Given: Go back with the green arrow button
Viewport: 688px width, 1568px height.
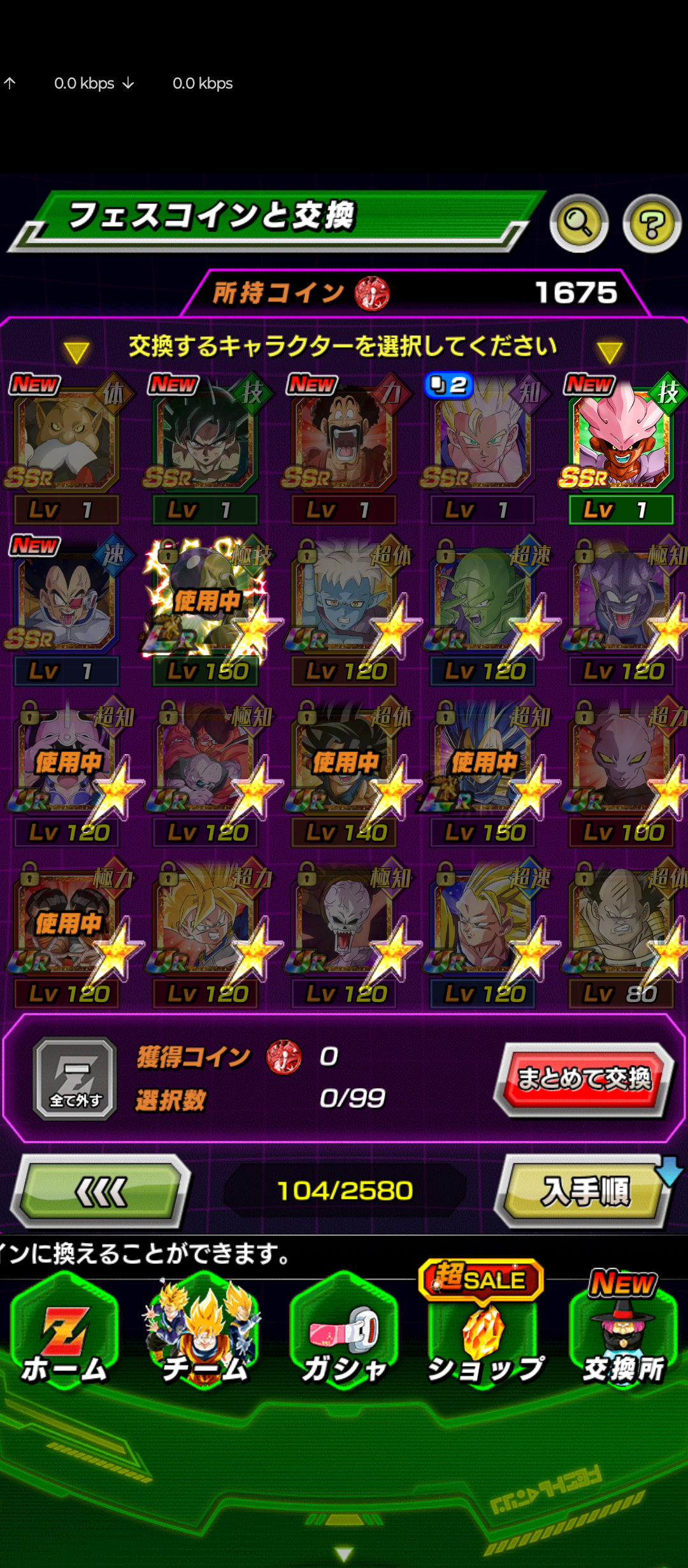Looking at the screenshot, I should 101,1191.
